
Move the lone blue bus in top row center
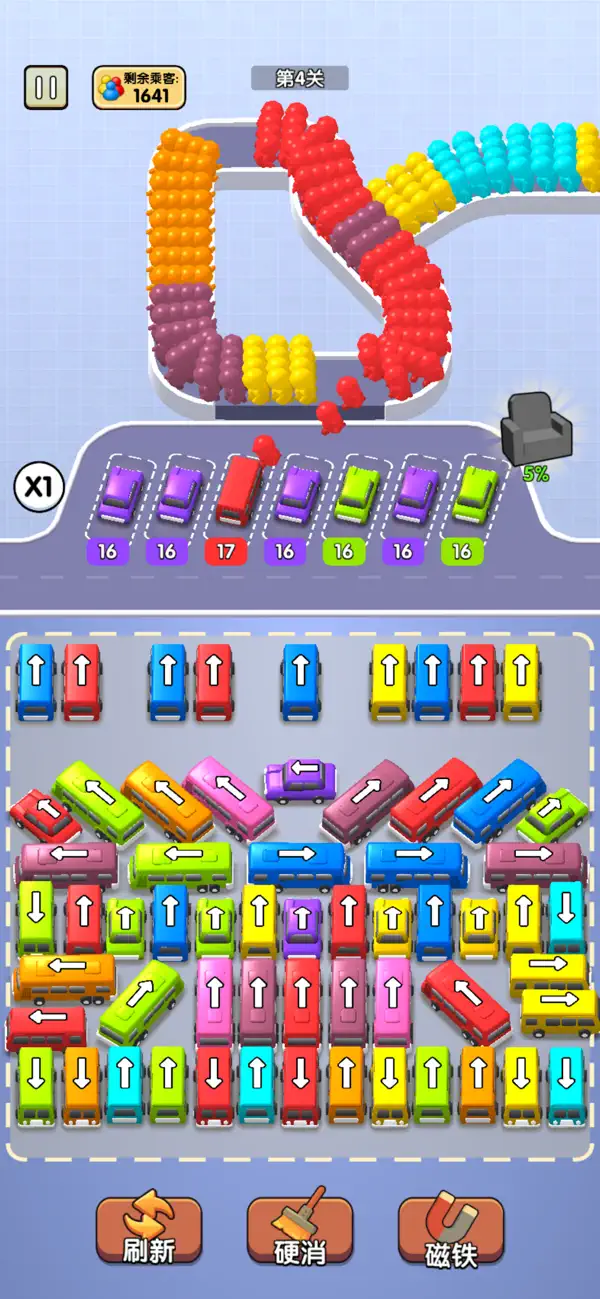(300, 682)
